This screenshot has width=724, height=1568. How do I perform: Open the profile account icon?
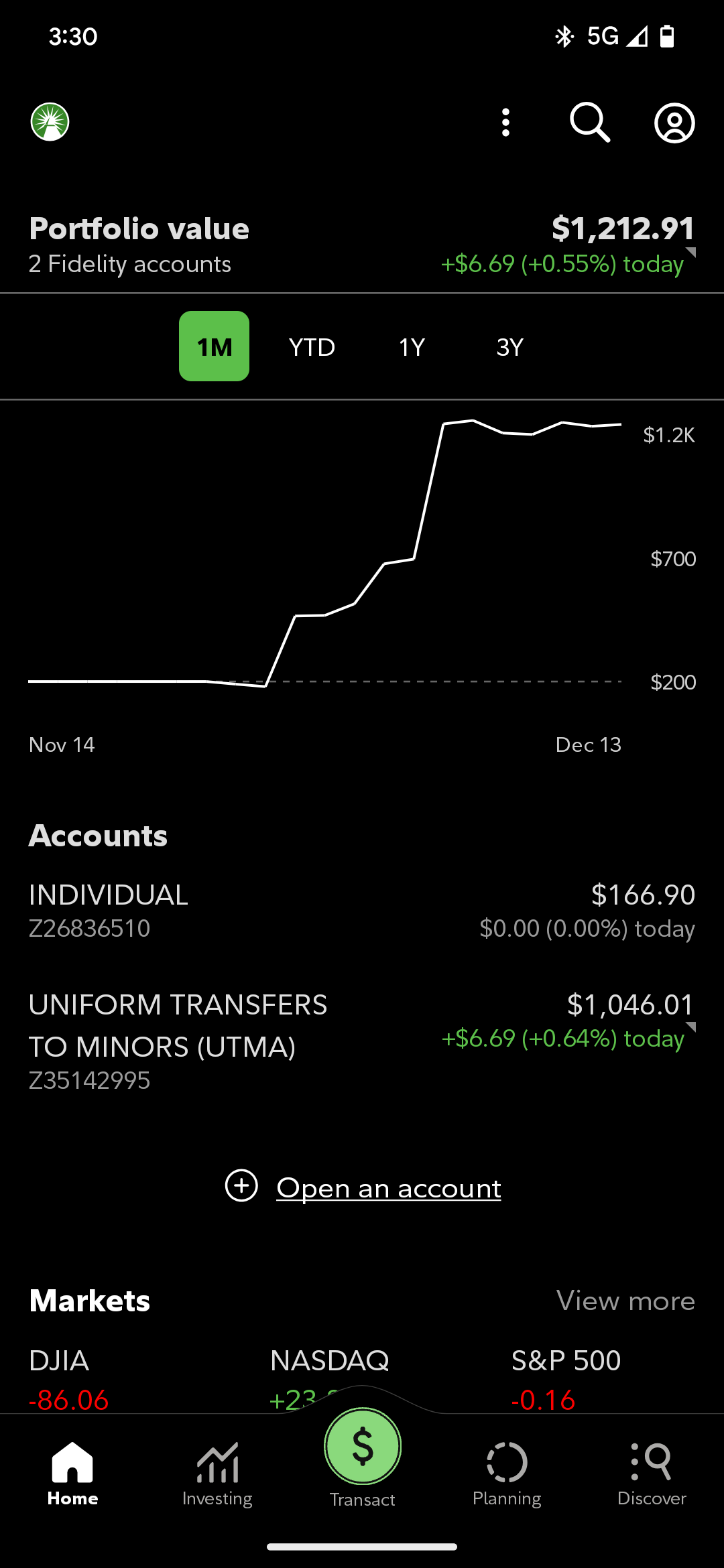pyautogui.click(x=674, y=123)
